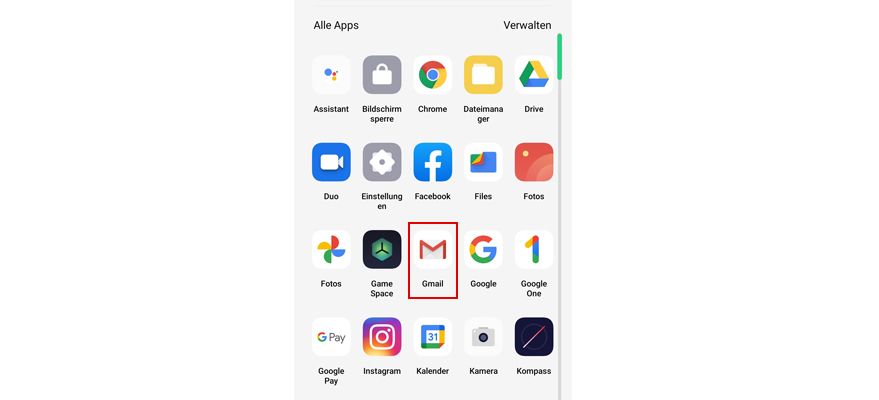The image size is (879, 400).
Task: Open Instagram
Action: coord(381,337)
